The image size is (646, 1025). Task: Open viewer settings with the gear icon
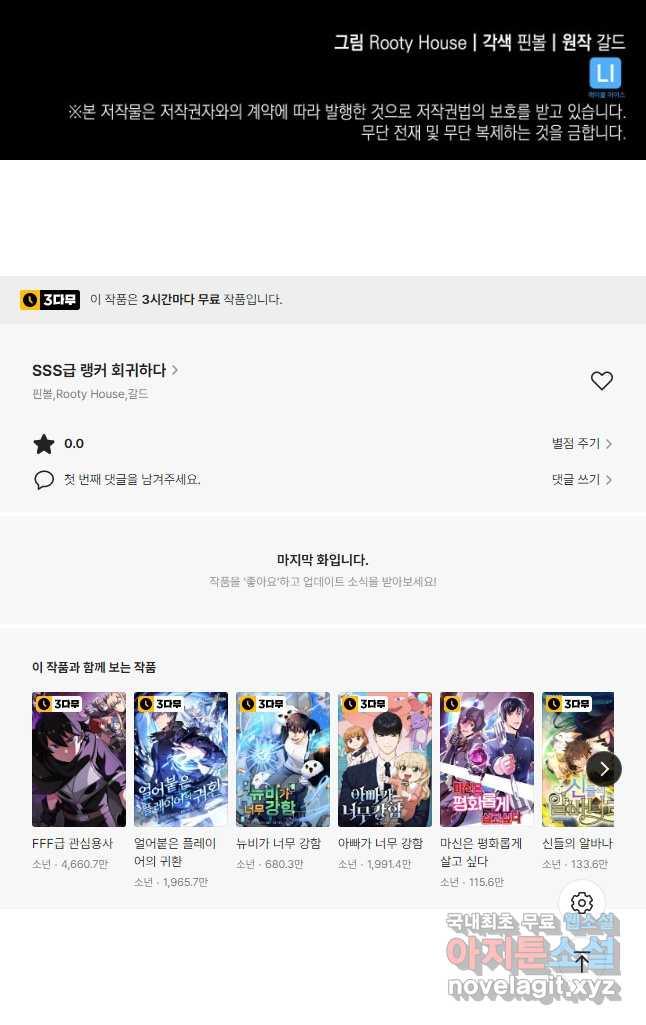pos(582,904)
